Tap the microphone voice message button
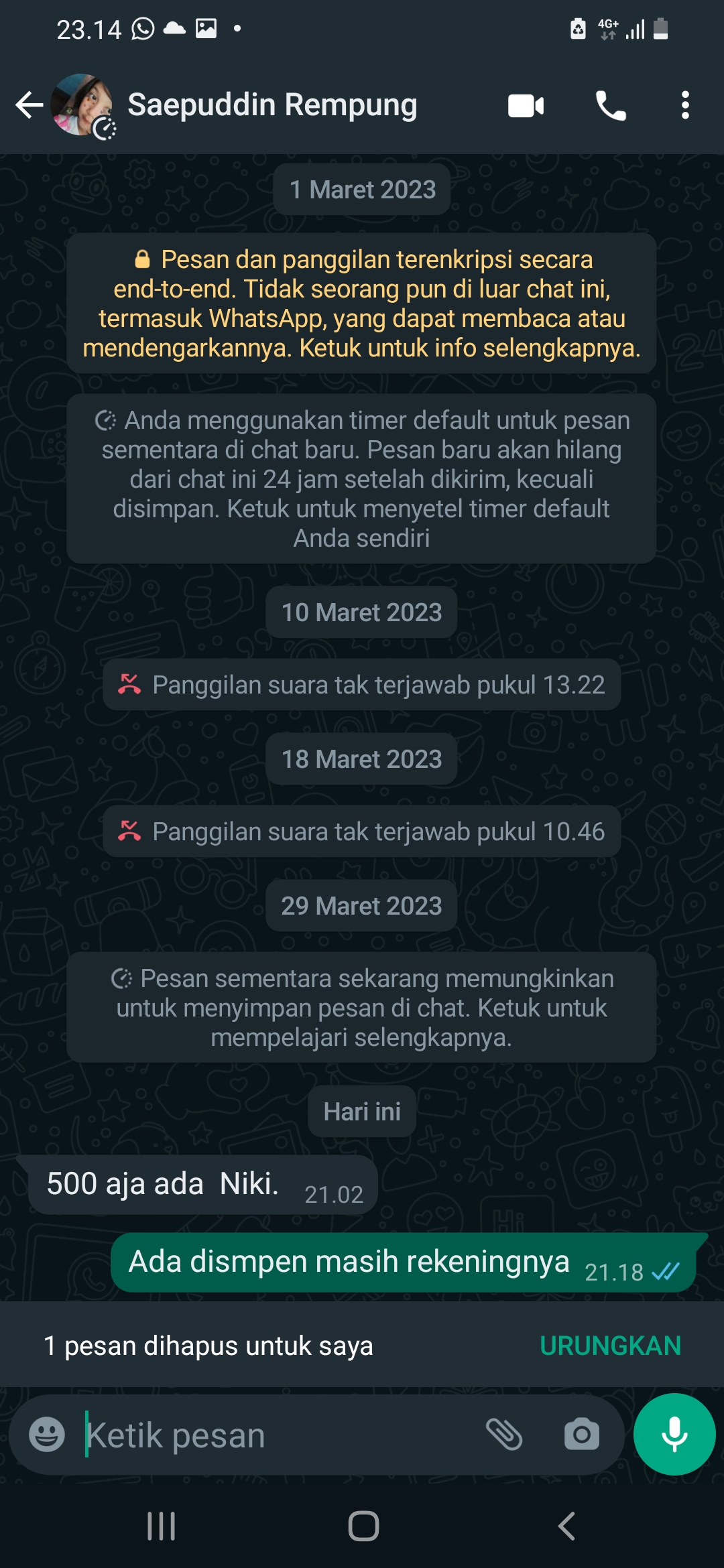724x1568 pixels. pos(674,1435)
